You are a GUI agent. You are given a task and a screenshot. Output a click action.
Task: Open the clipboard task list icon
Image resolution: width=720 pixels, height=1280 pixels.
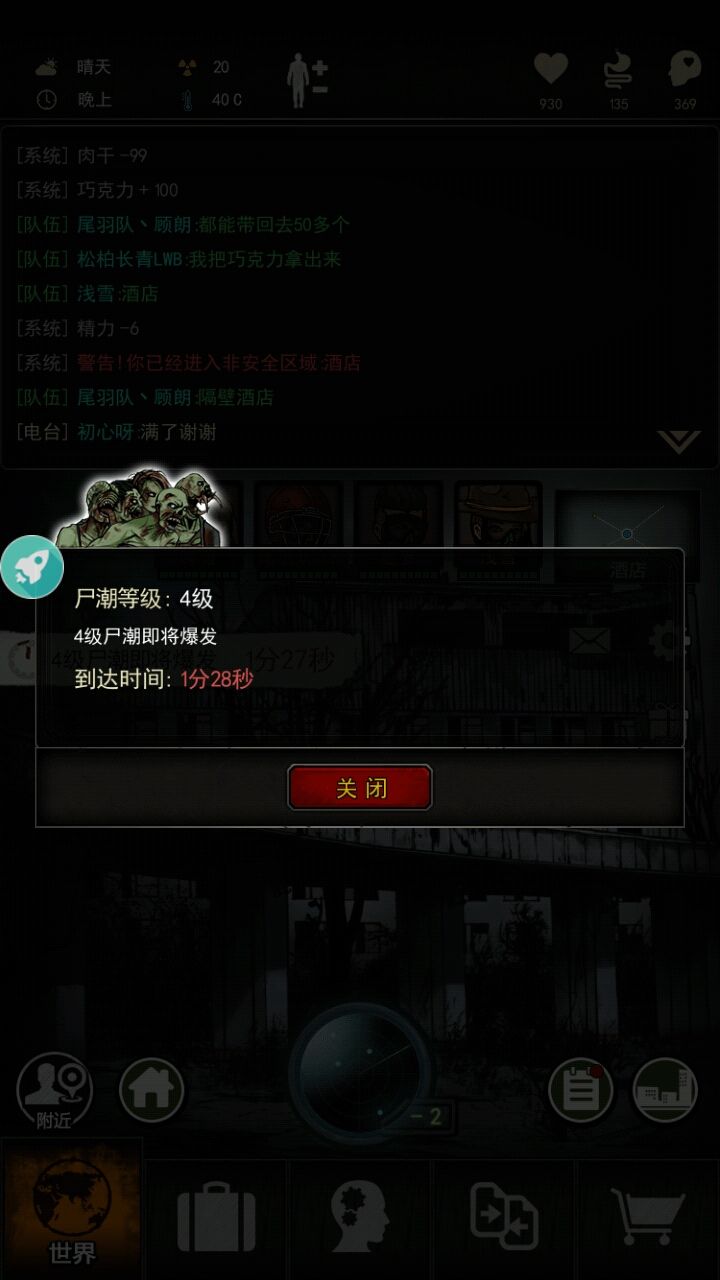click(x=580, y=1090)
